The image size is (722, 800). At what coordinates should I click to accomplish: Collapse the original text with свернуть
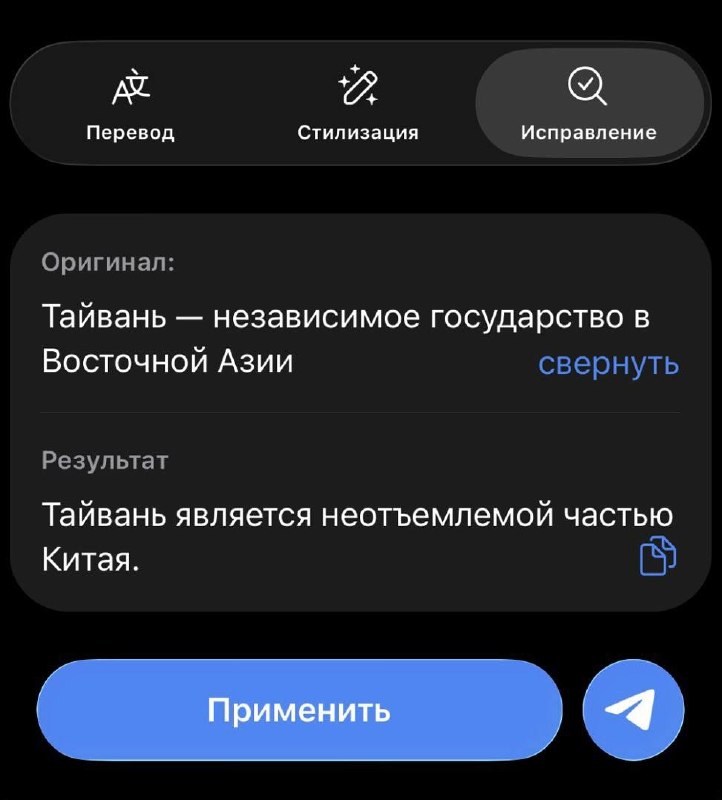[x=608, y=363]
